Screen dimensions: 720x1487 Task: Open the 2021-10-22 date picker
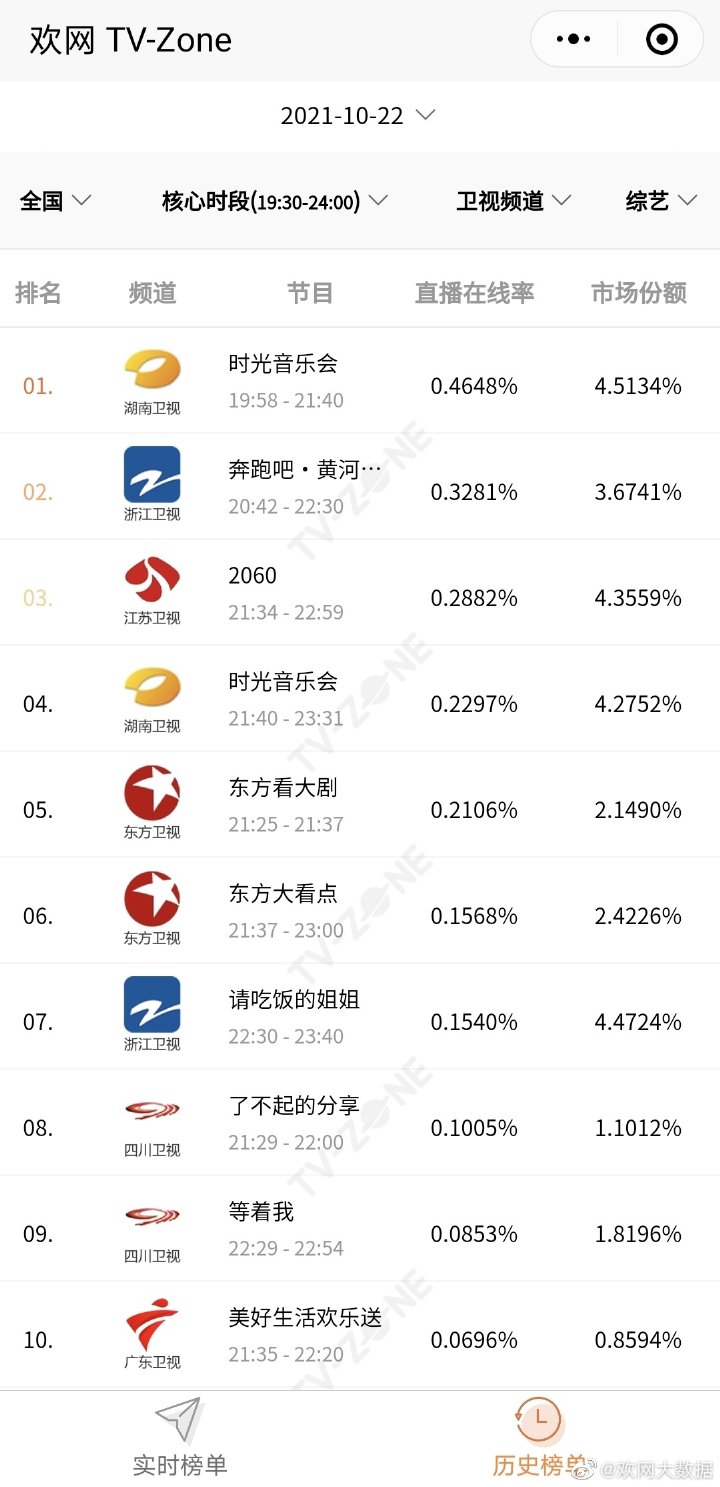coord(358,116)
